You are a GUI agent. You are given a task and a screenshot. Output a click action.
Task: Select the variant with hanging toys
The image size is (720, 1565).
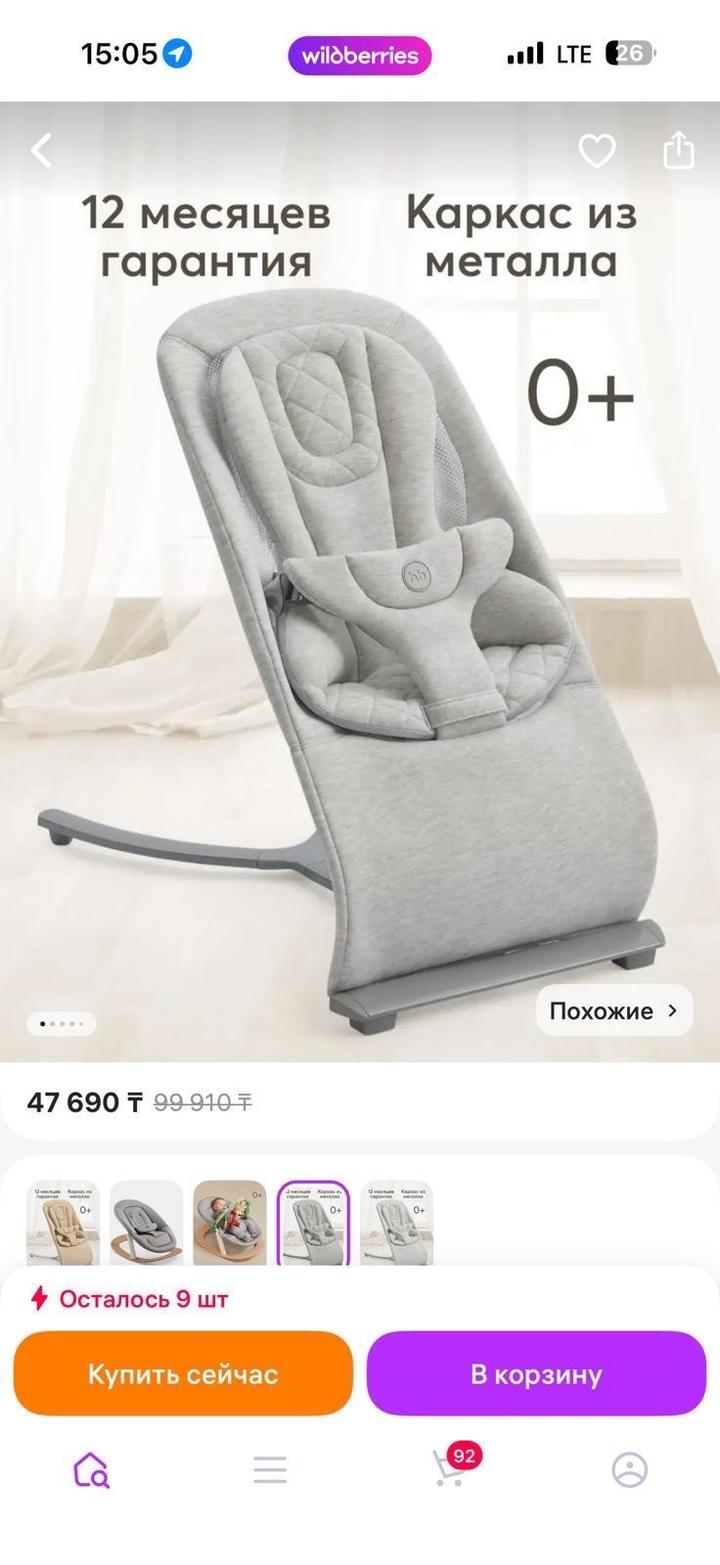coord(229,1222)
